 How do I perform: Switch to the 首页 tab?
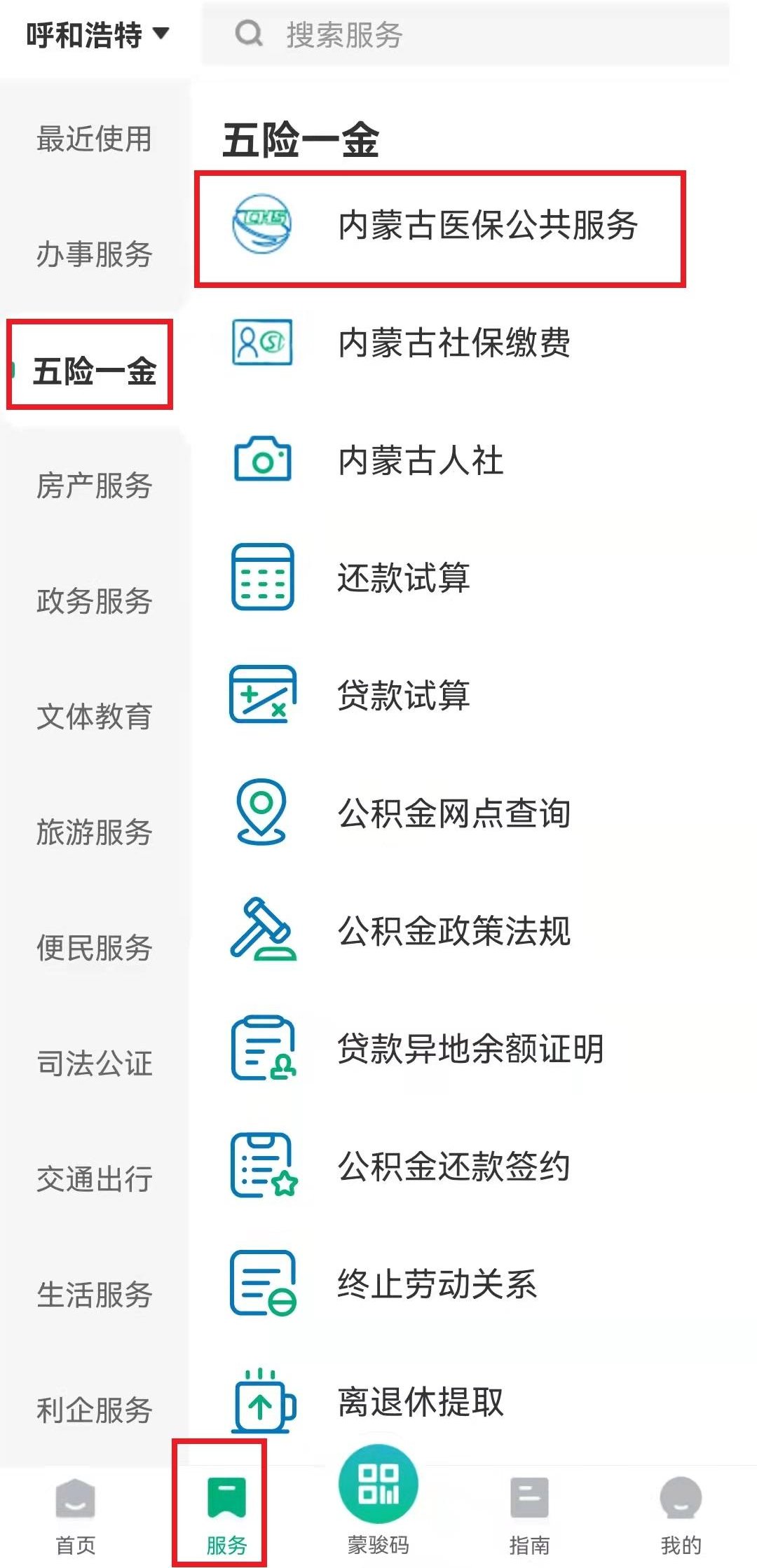pos(75,1516)
